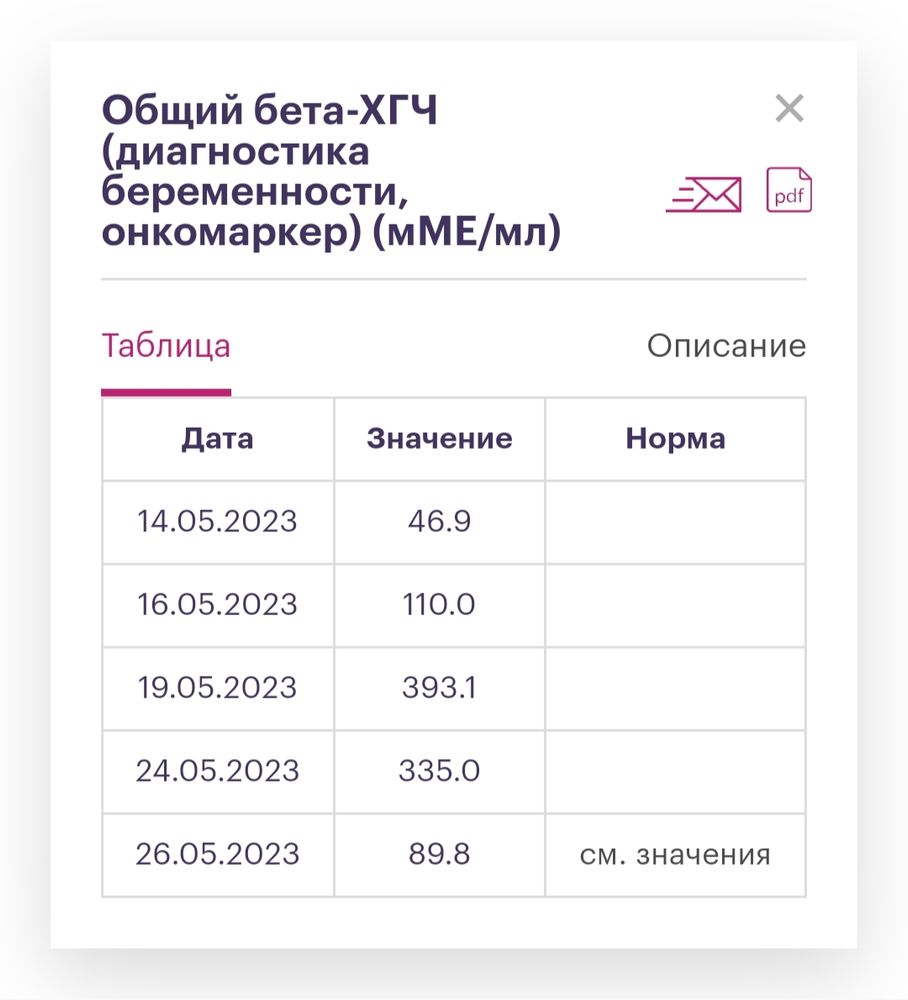Click the 19.05.2023 table row

point(217,688)
